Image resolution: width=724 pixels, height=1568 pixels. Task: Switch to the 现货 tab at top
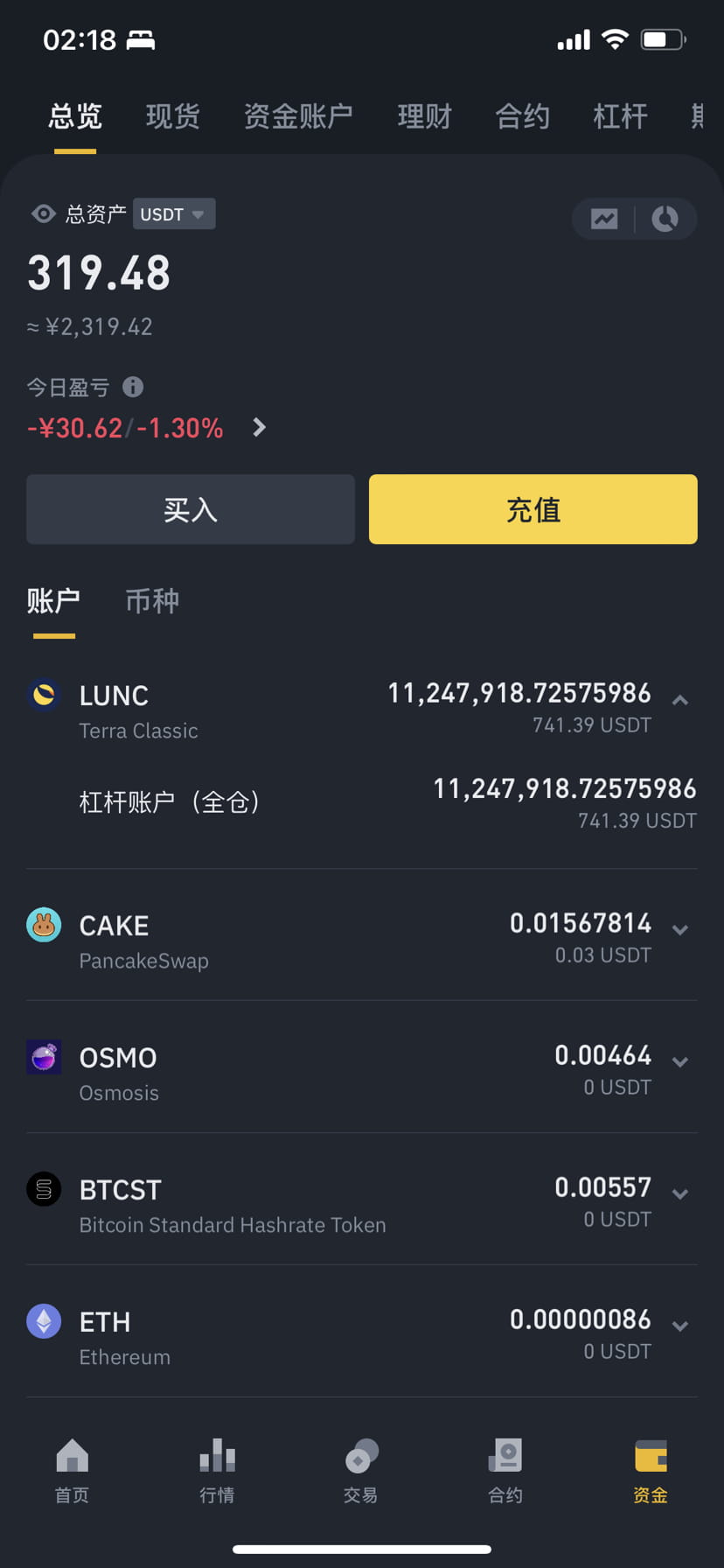tap(172, 116)
